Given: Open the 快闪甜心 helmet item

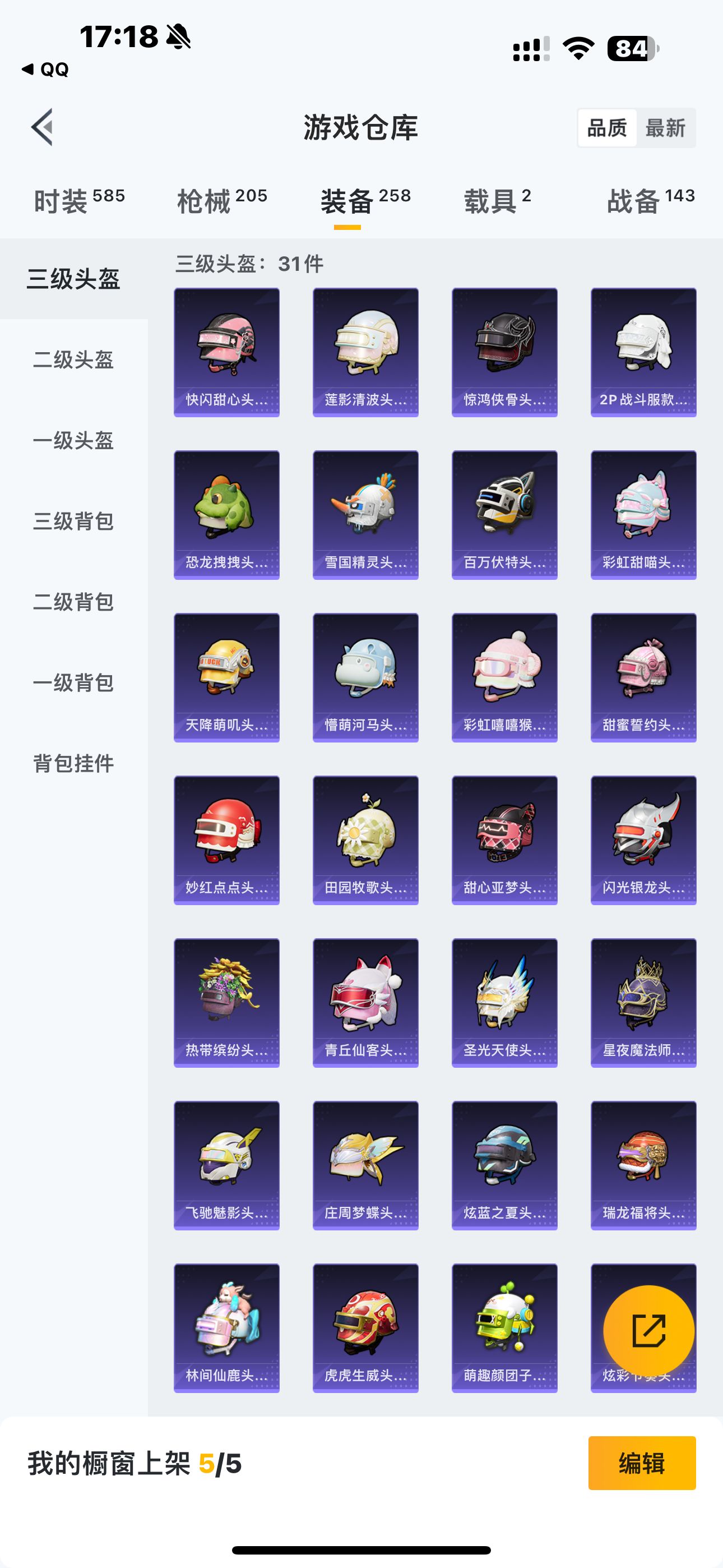Looking at the screenshot, I should (x=227, y=352).
